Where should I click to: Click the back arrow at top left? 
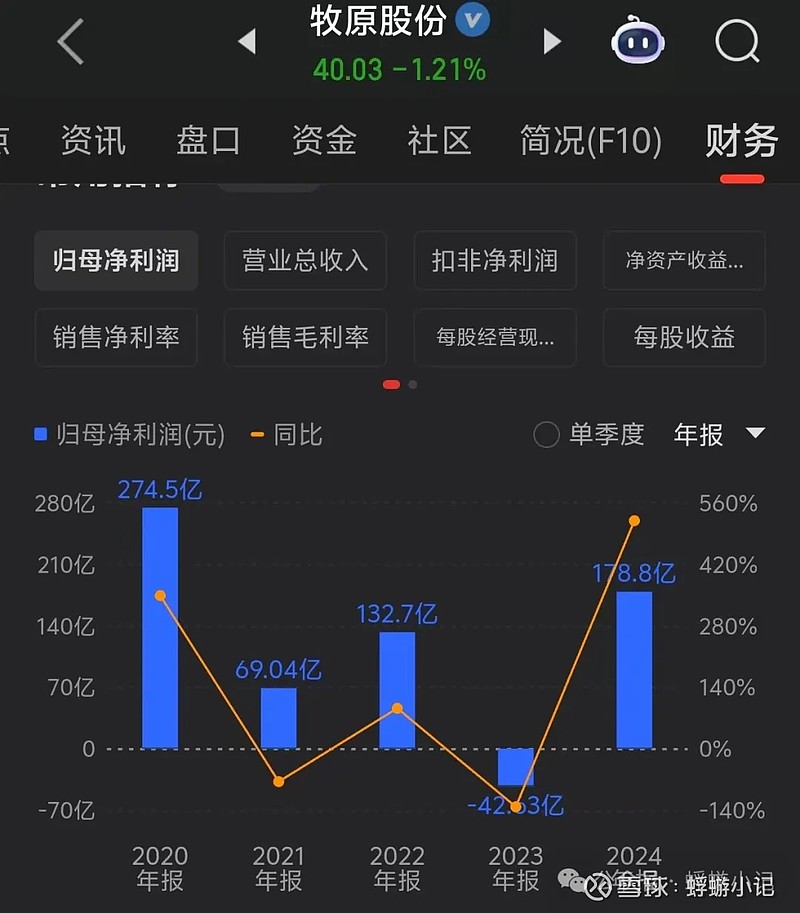pyautogui.click(x=70, y=42)
